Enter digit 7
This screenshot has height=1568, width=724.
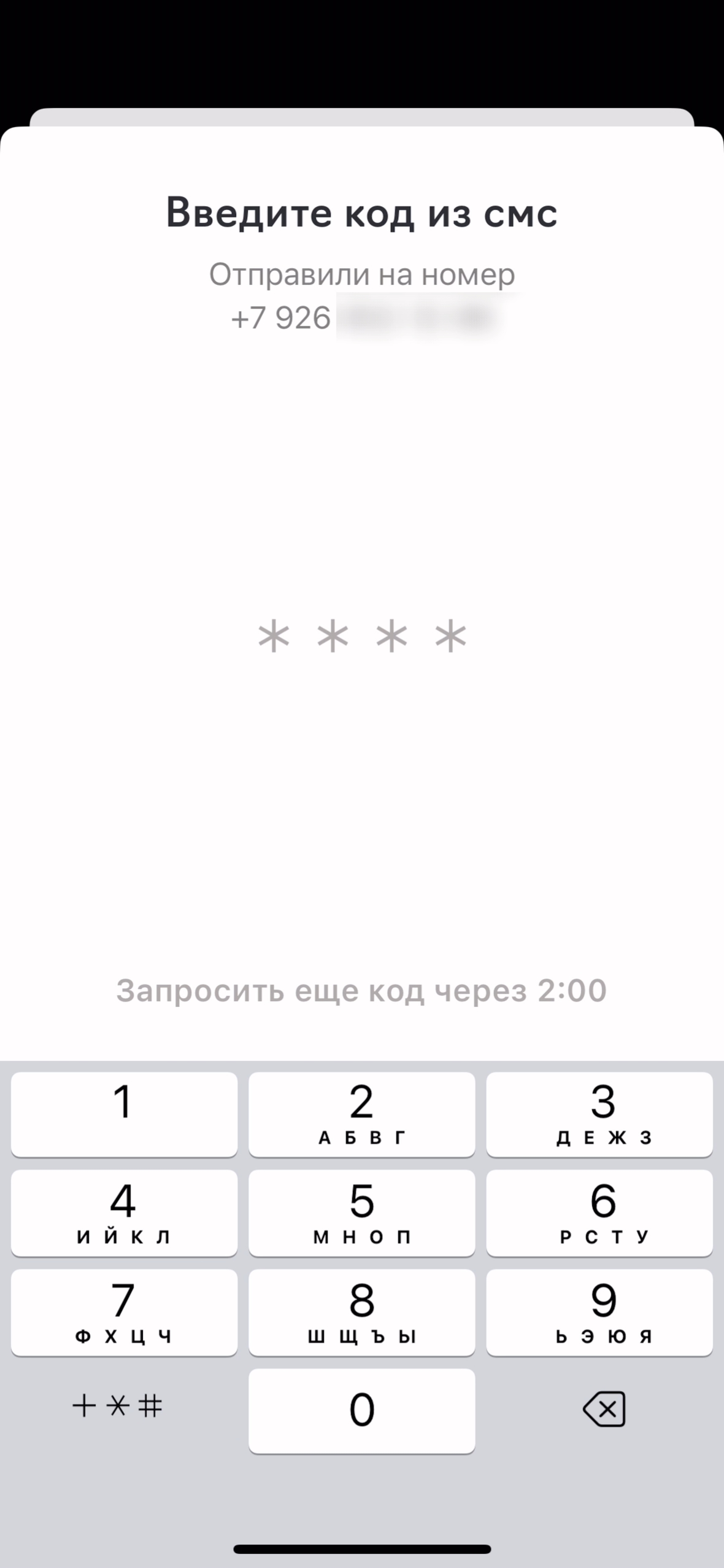124,1311
